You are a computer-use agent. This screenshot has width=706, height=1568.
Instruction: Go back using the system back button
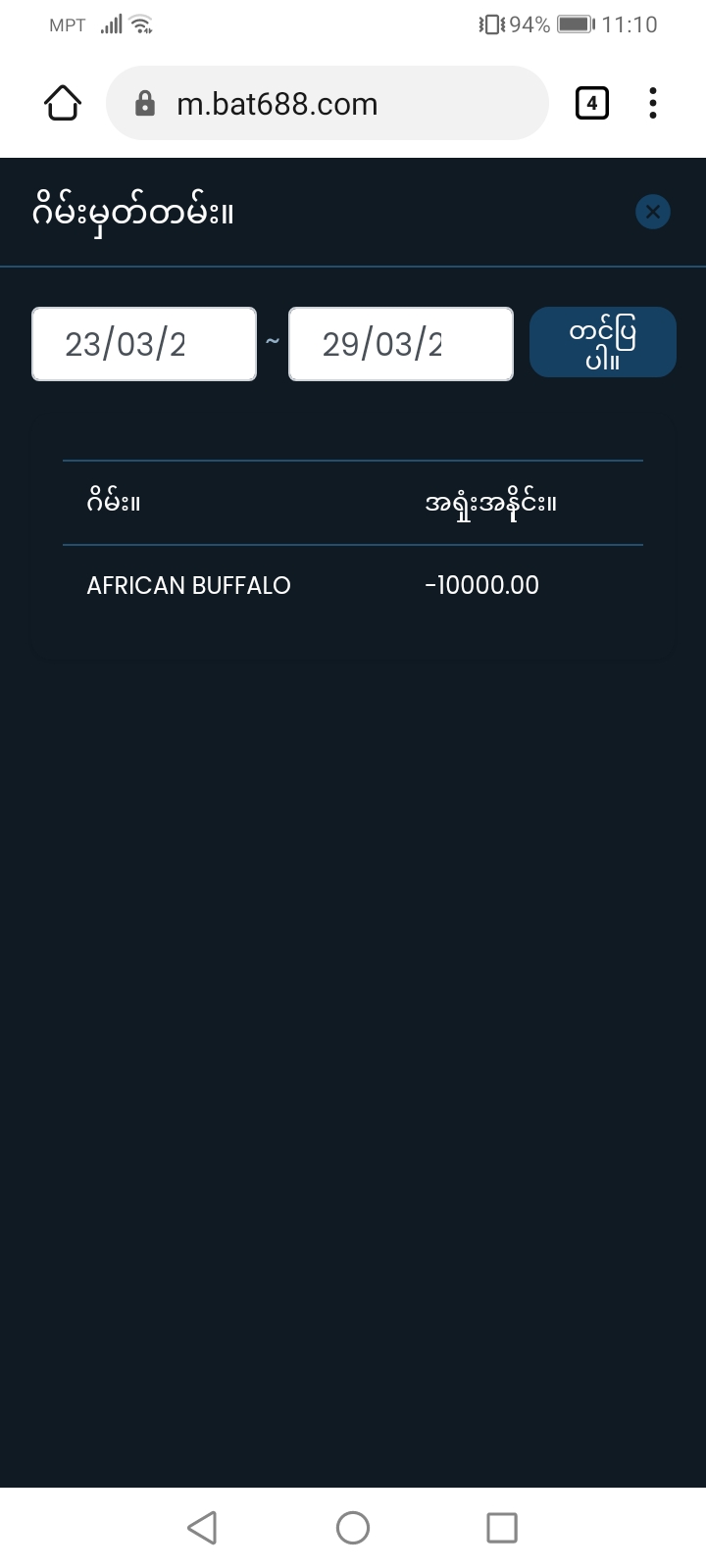(202, 1527)
